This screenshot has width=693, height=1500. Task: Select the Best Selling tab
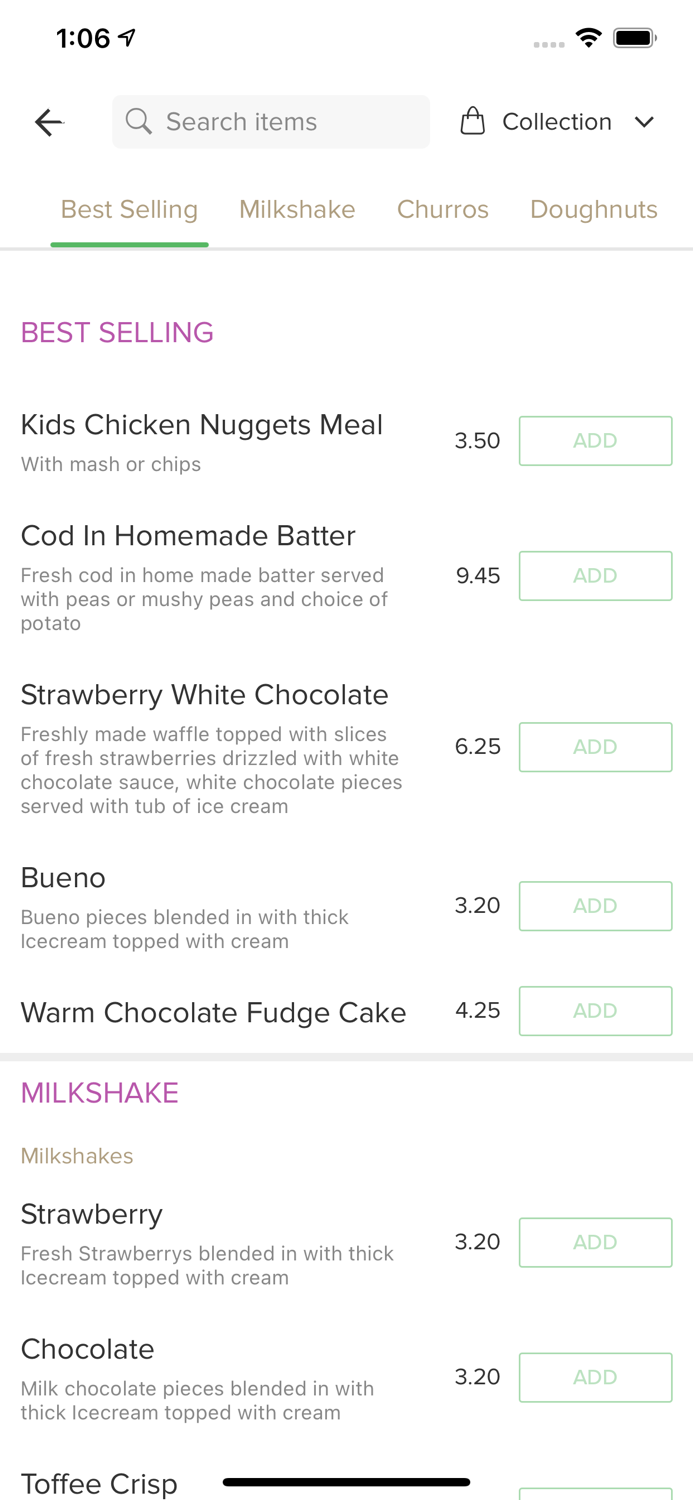click(x=129, y=209)
